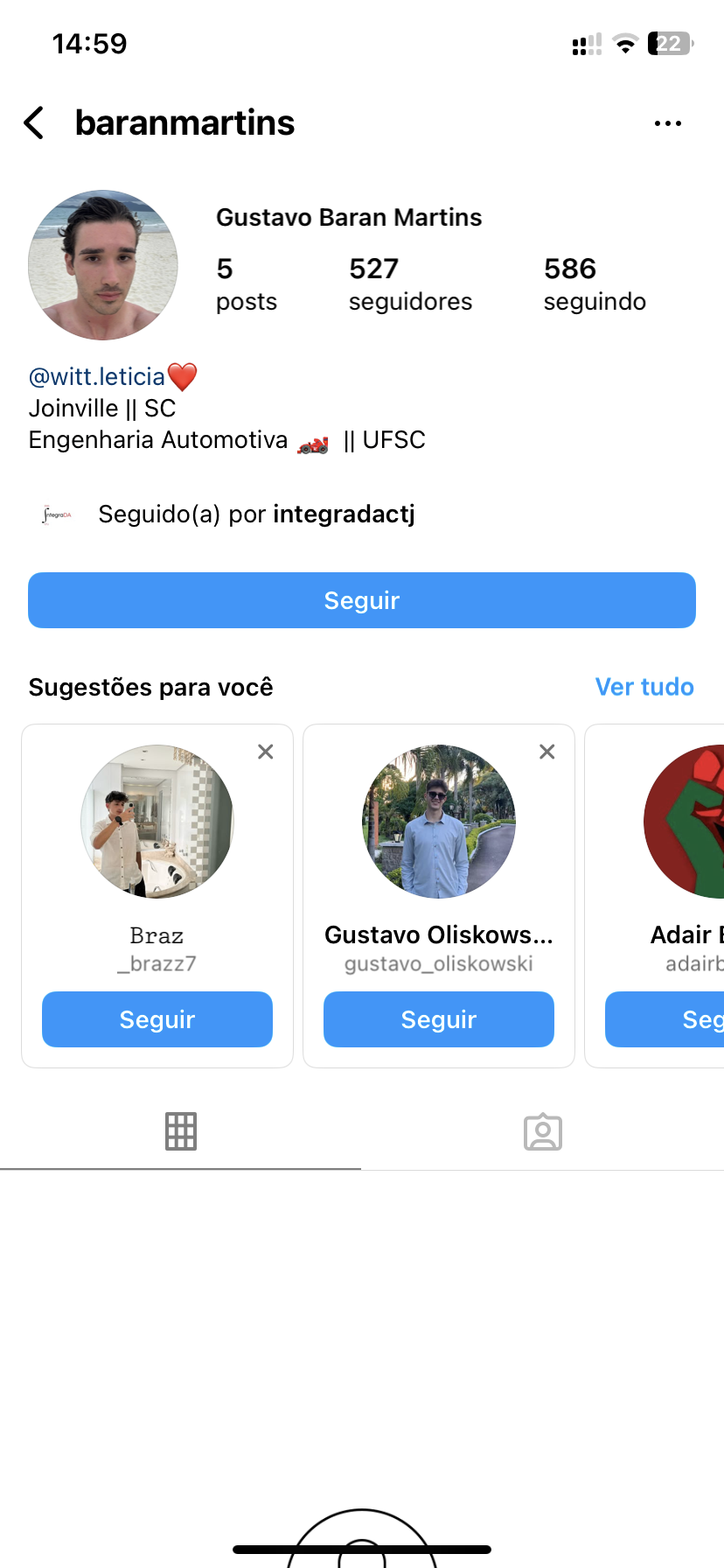This screenshot has width=724, height=1568.
Task: Dismiss the Braz suggestion card
Action: point(266,752)
